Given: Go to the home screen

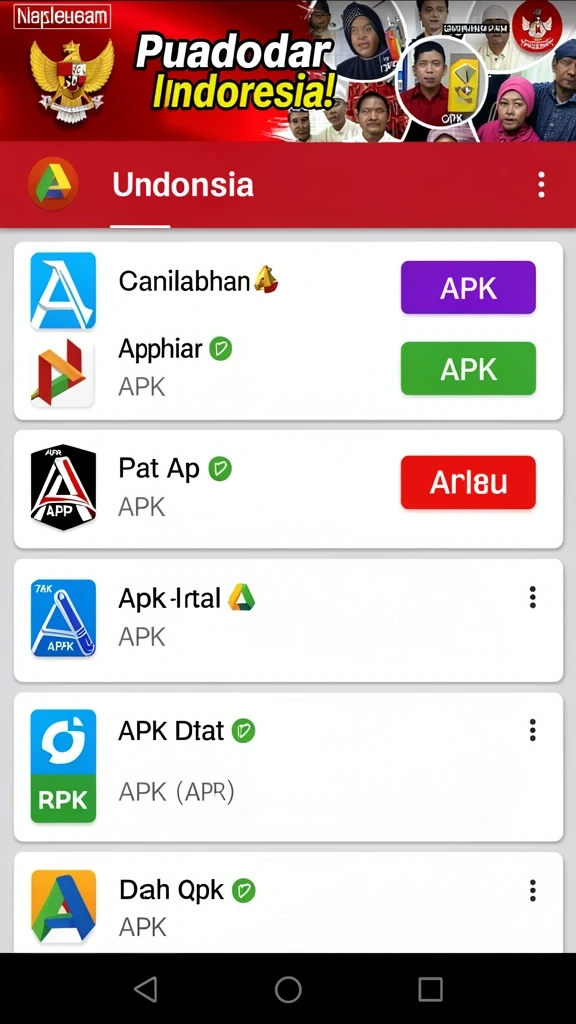Looking at the screenshot, I should pyautogui.click(x=288, y=989).
